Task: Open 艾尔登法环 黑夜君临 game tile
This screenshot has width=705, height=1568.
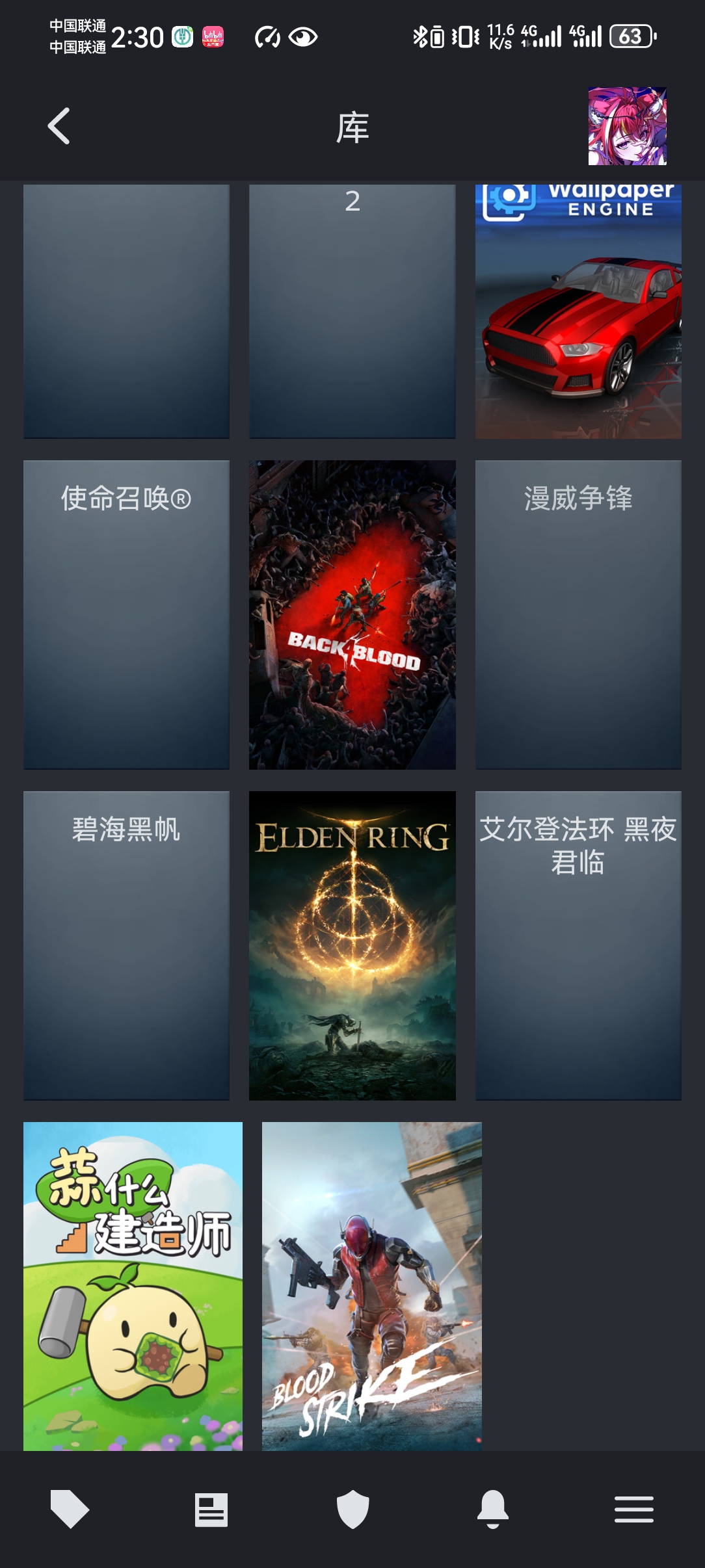Action: pyautogui.click(x=578, y=945)
